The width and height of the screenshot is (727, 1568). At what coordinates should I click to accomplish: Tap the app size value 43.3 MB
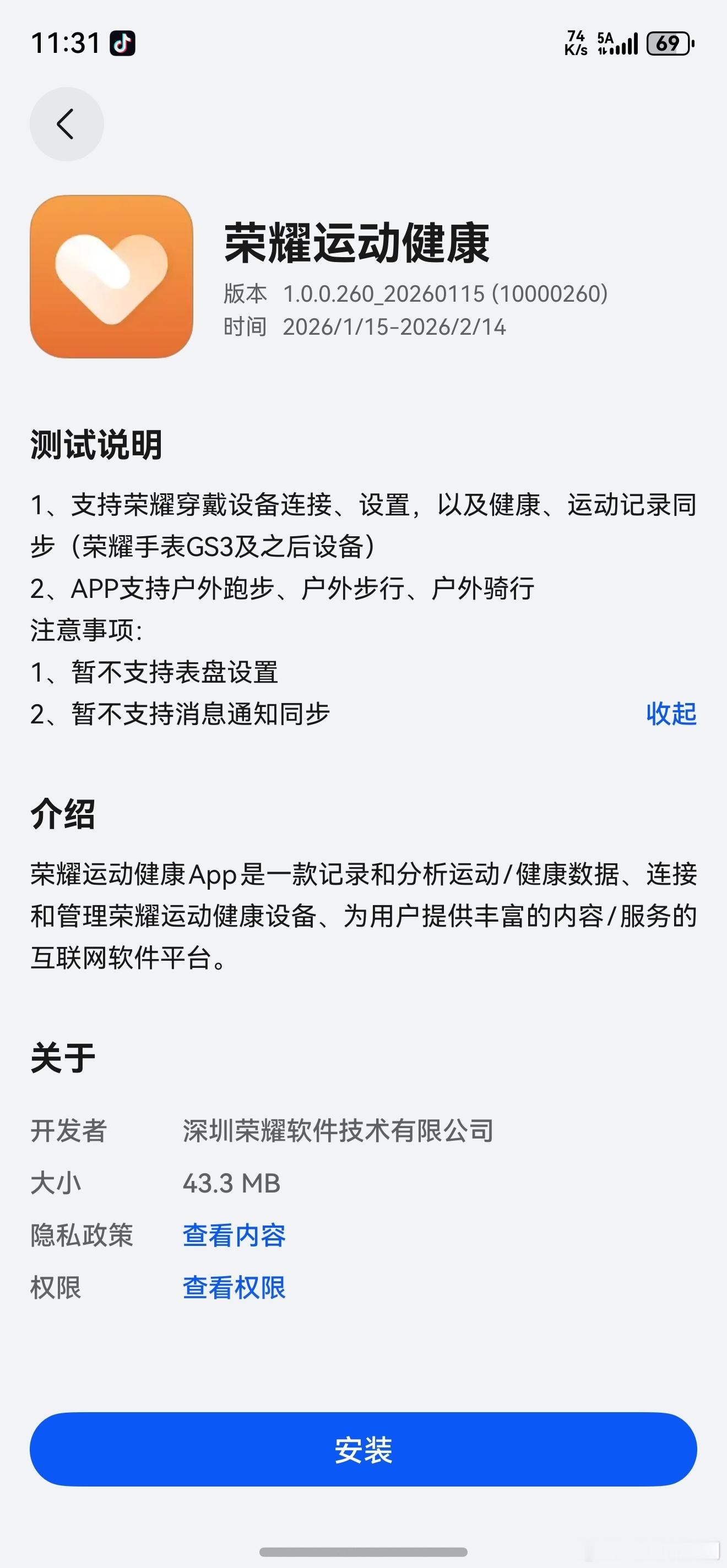pos(231,1183)
